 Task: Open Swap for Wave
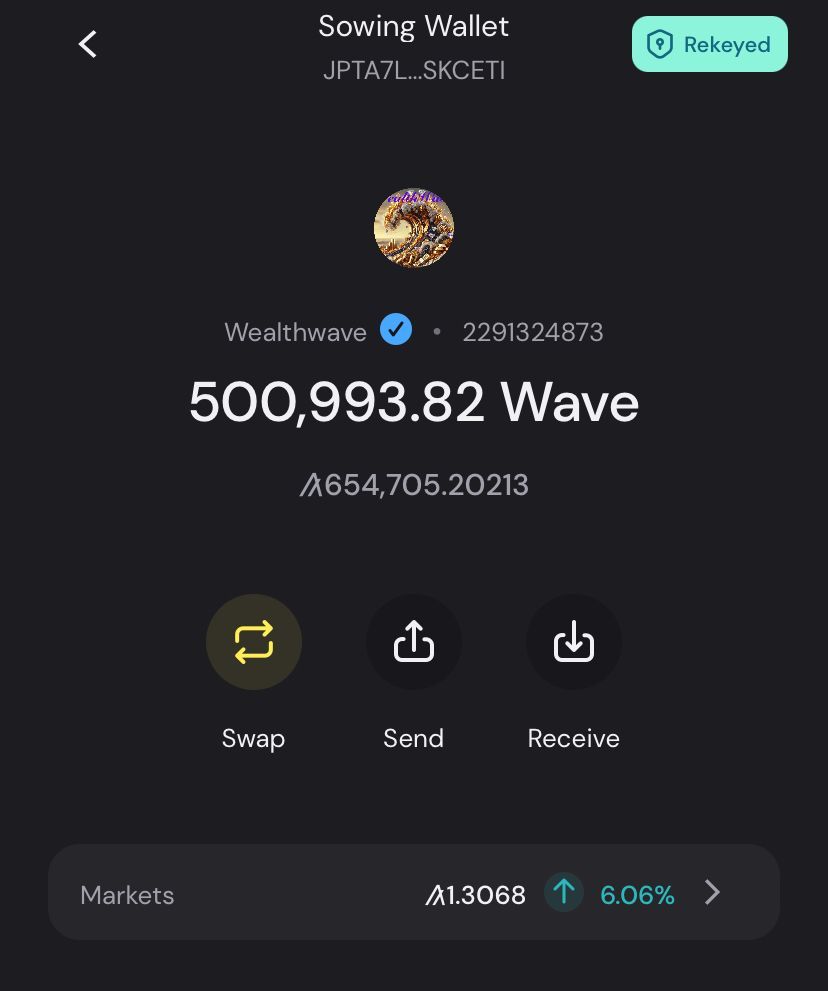tap(254, 642)
